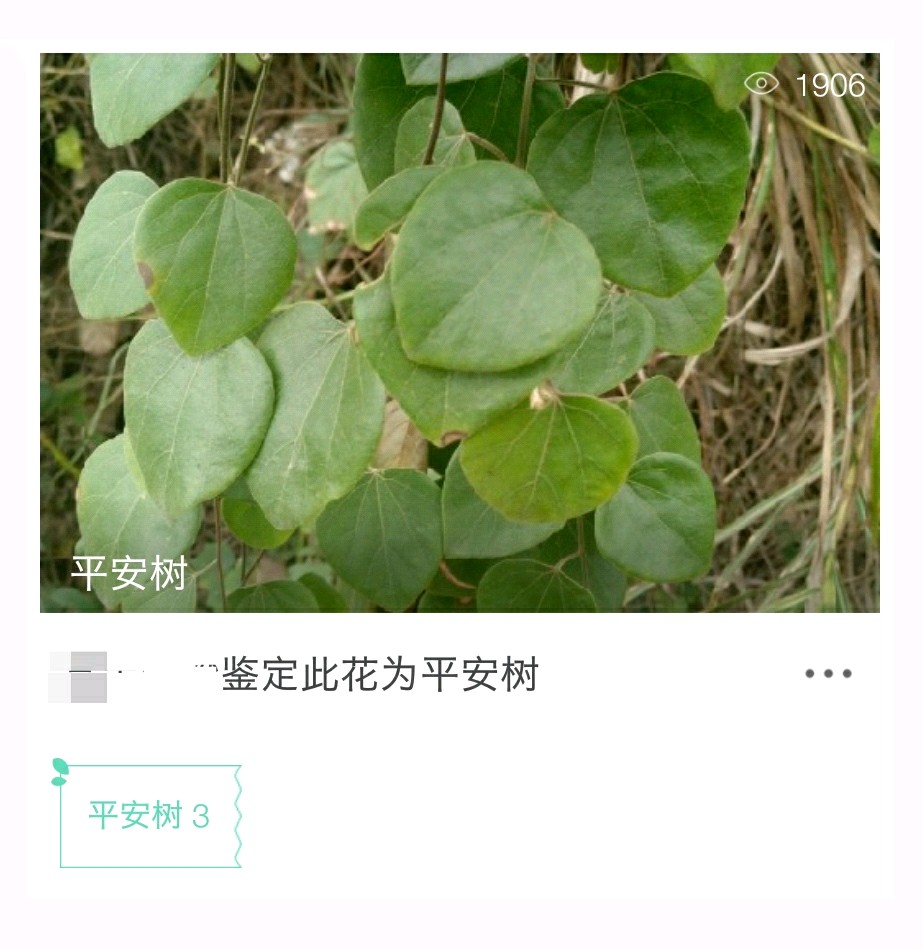The width and height of the screenshot is (923, 949).
Task: Tap the 平安树 3 tag chip
Action: tap(149, 816)
